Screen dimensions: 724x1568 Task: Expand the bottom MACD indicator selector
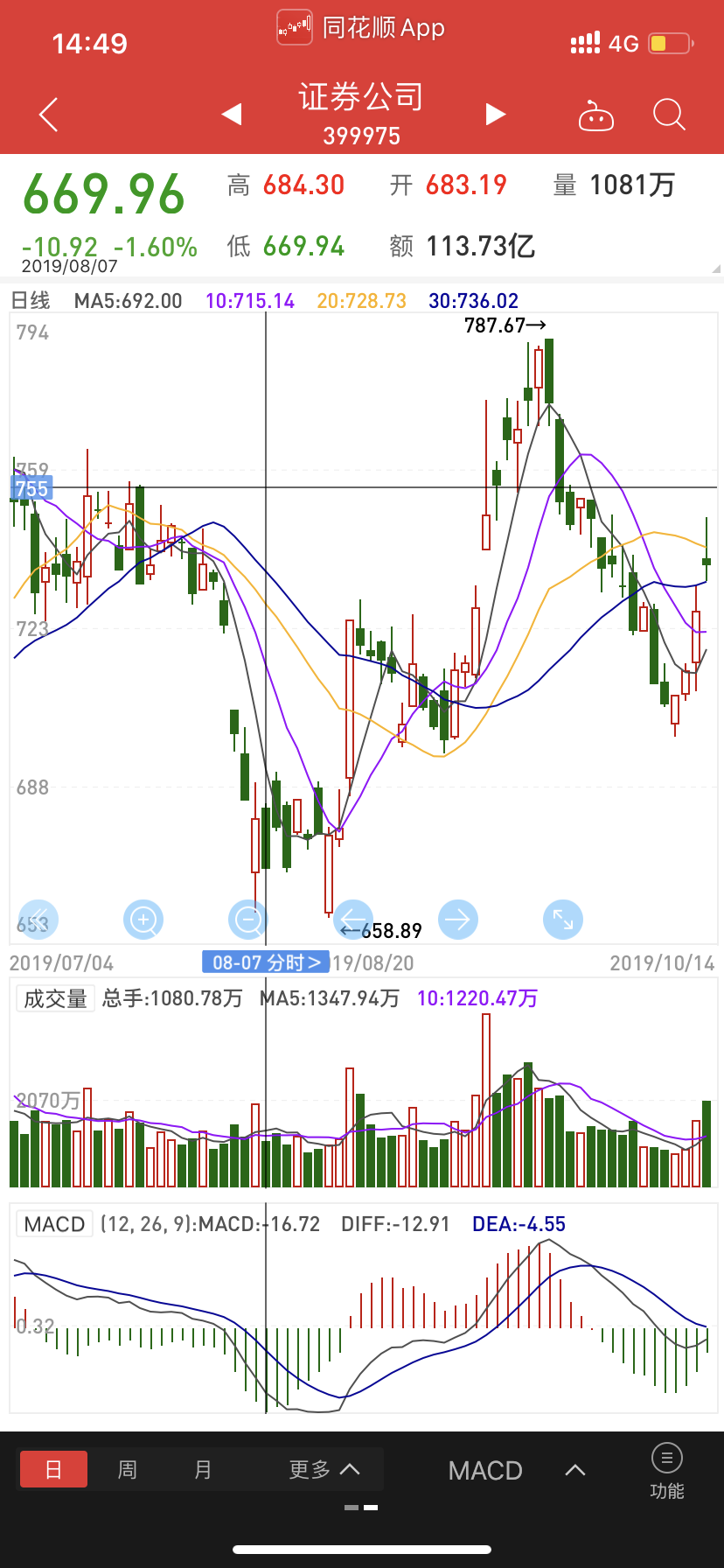pos(516,1471)
